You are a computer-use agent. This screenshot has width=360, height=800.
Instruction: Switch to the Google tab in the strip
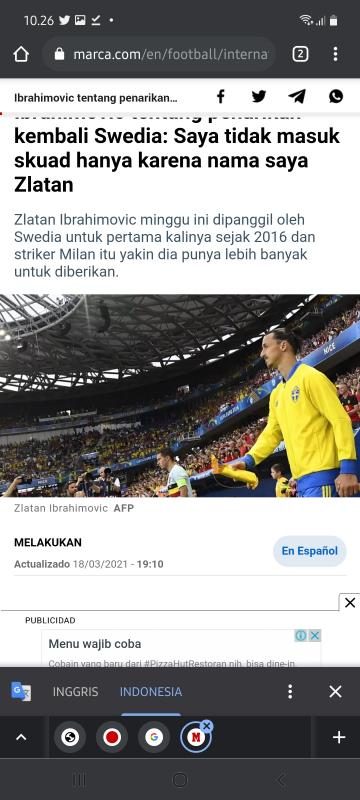[154, 737]
